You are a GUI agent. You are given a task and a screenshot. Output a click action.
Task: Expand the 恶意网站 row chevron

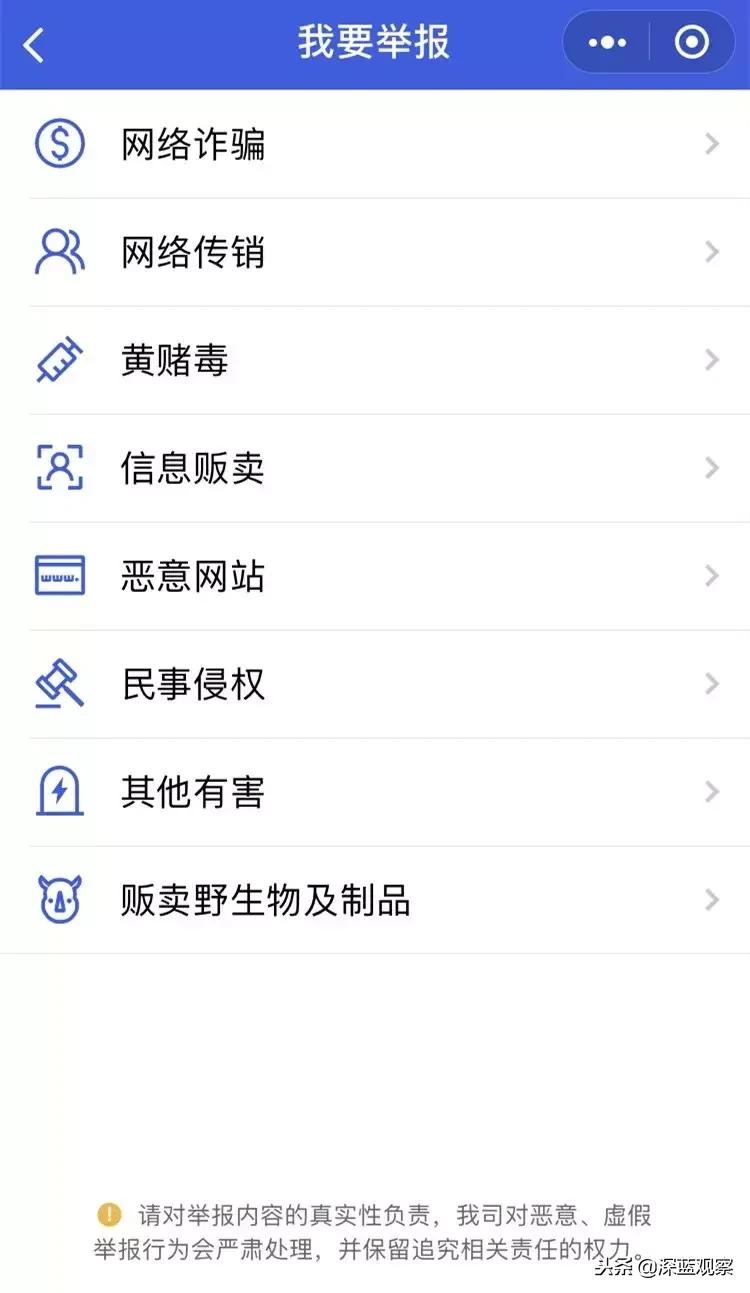pos(711,575)
